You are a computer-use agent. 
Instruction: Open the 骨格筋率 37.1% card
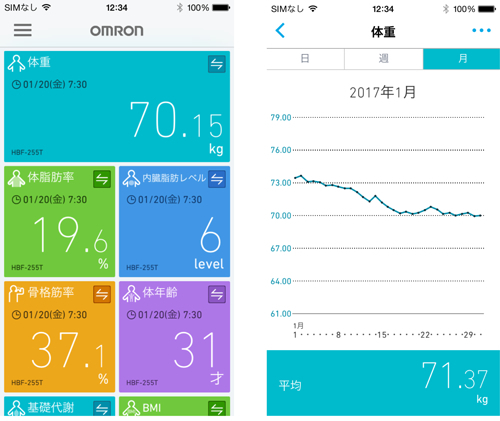point(59,337)
